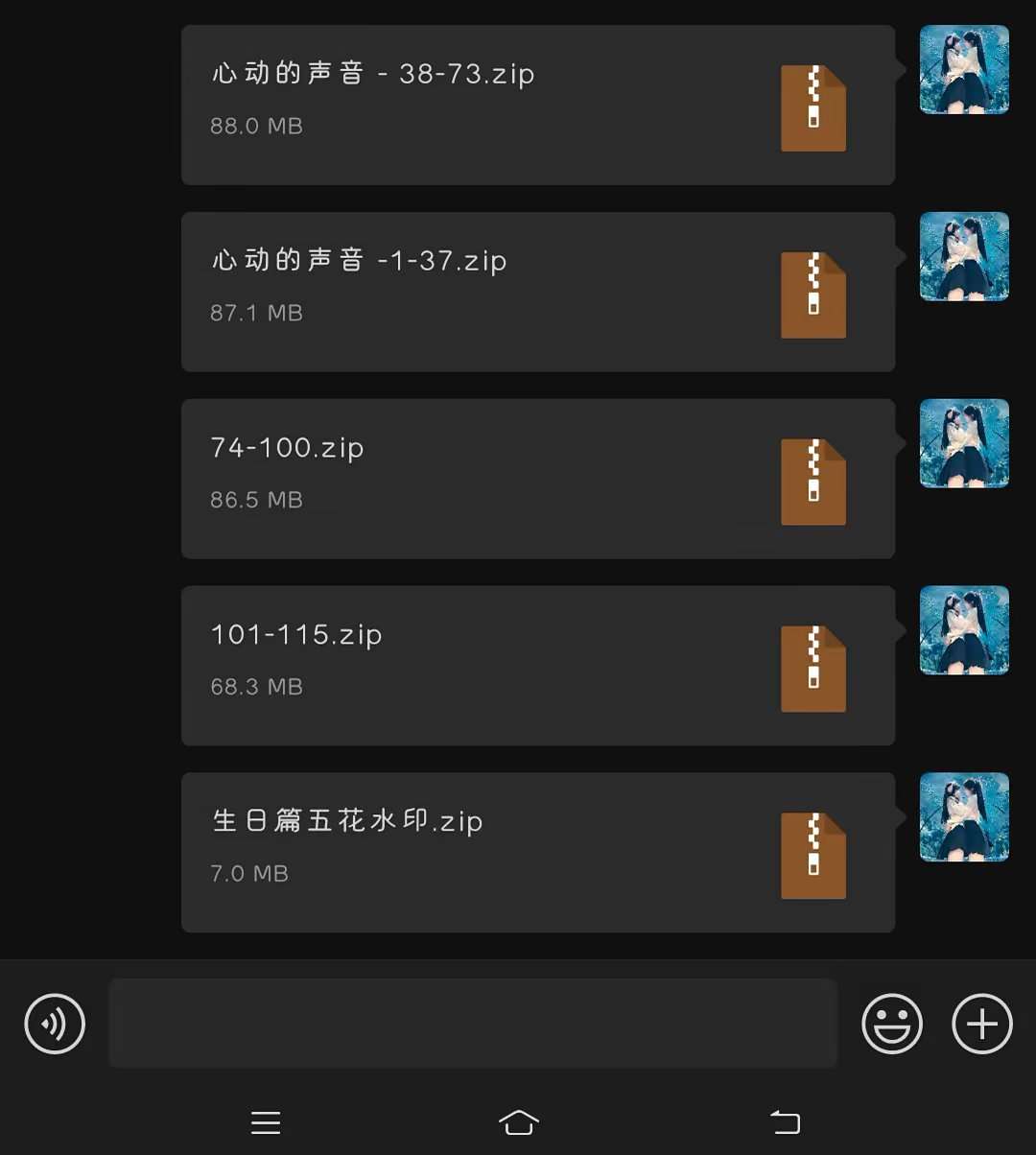Open the file 心动的声音 -1-37.zip

point(537,292)
